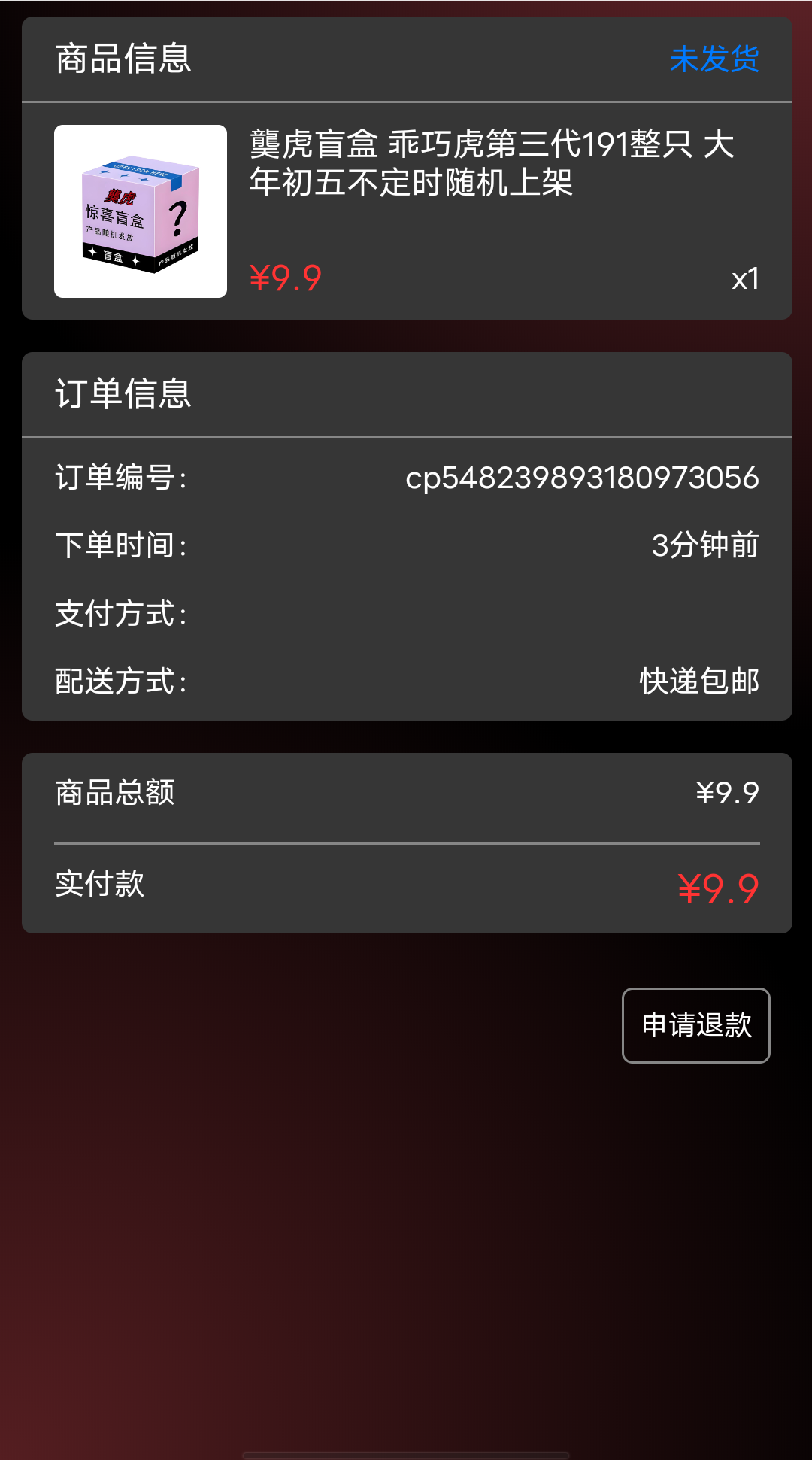The width and height of the screenshot is (812, 1460).
Task: Click the 3分钟前 timestamp value
Action: [x=705, y=547]
